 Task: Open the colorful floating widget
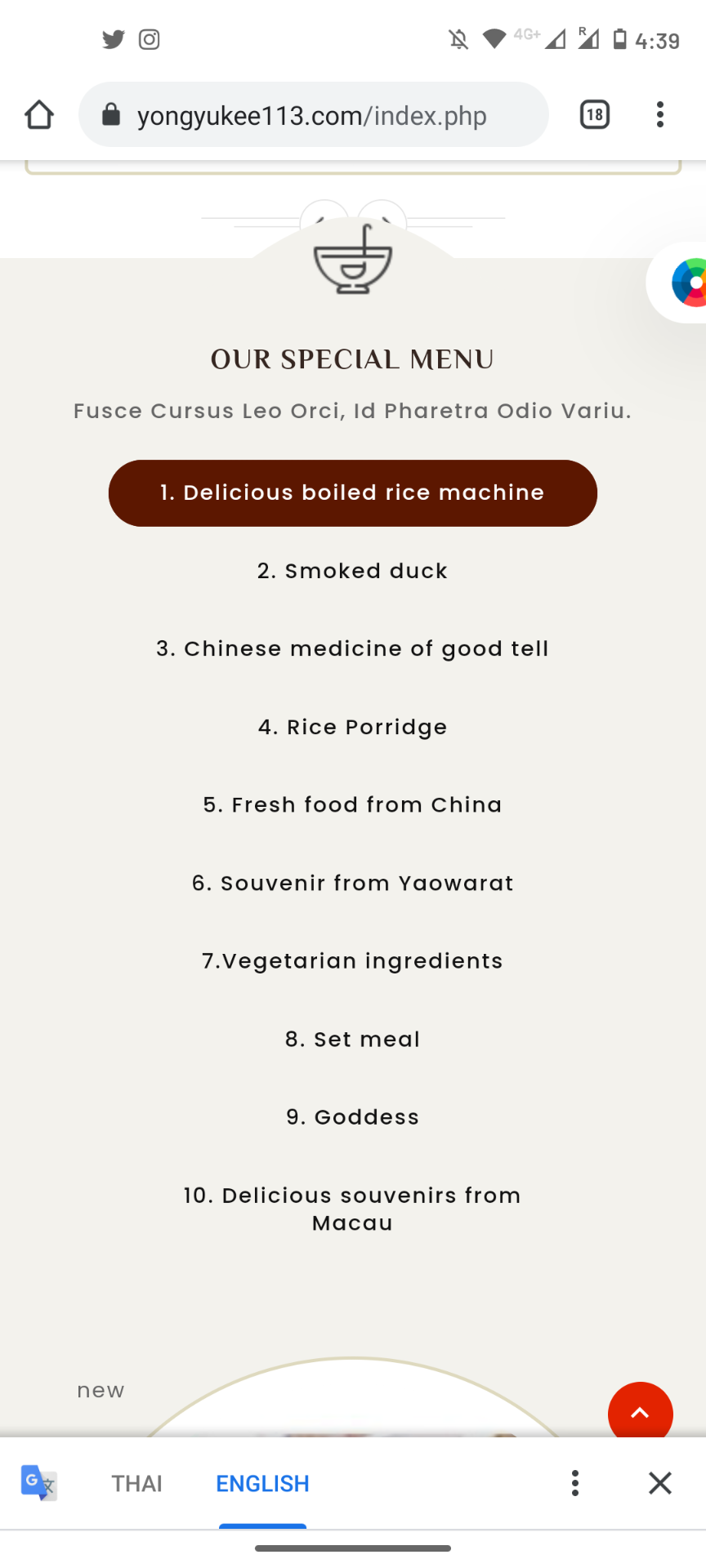click(x=689, y=283)
